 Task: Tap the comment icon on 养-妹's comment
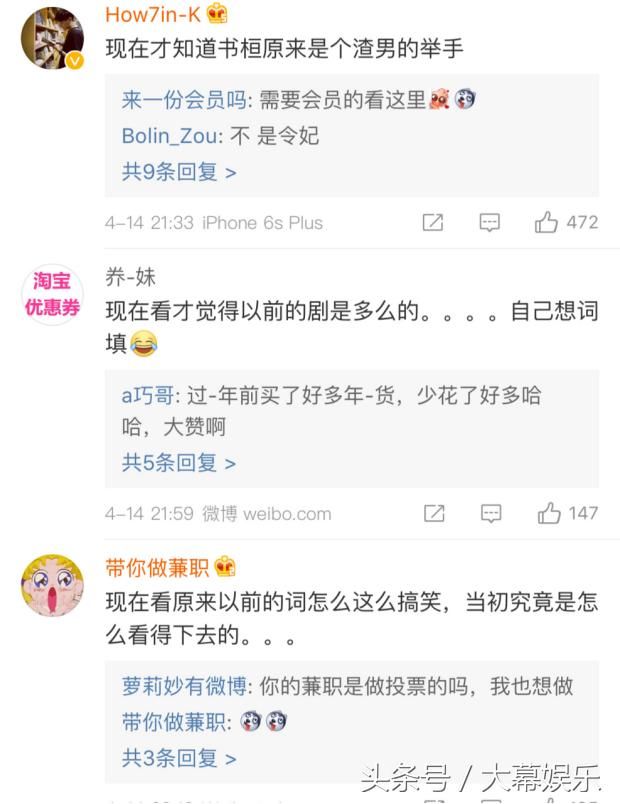pos(491,513)
